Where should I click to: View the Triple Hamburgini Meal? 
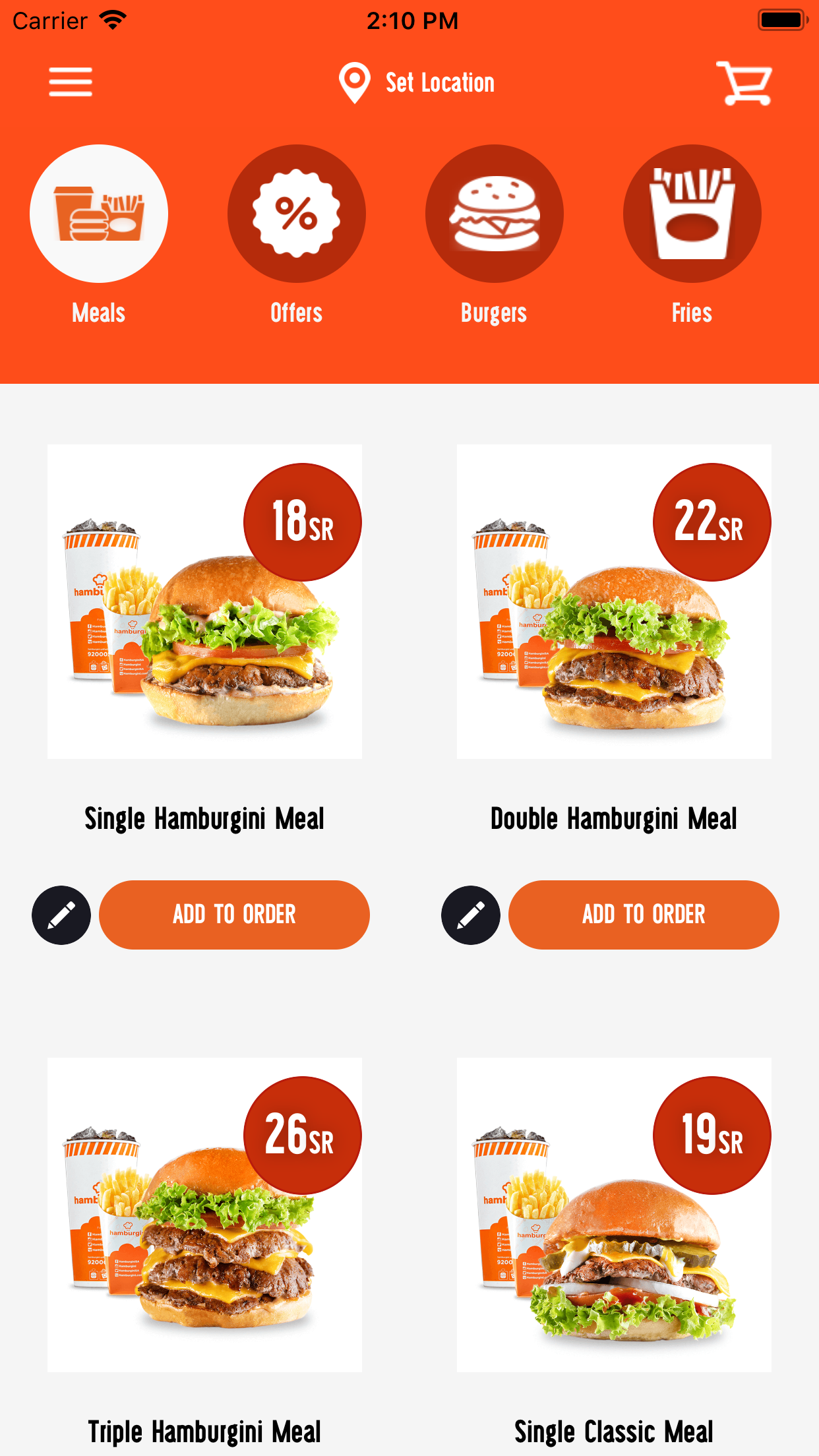point(204,1215)
